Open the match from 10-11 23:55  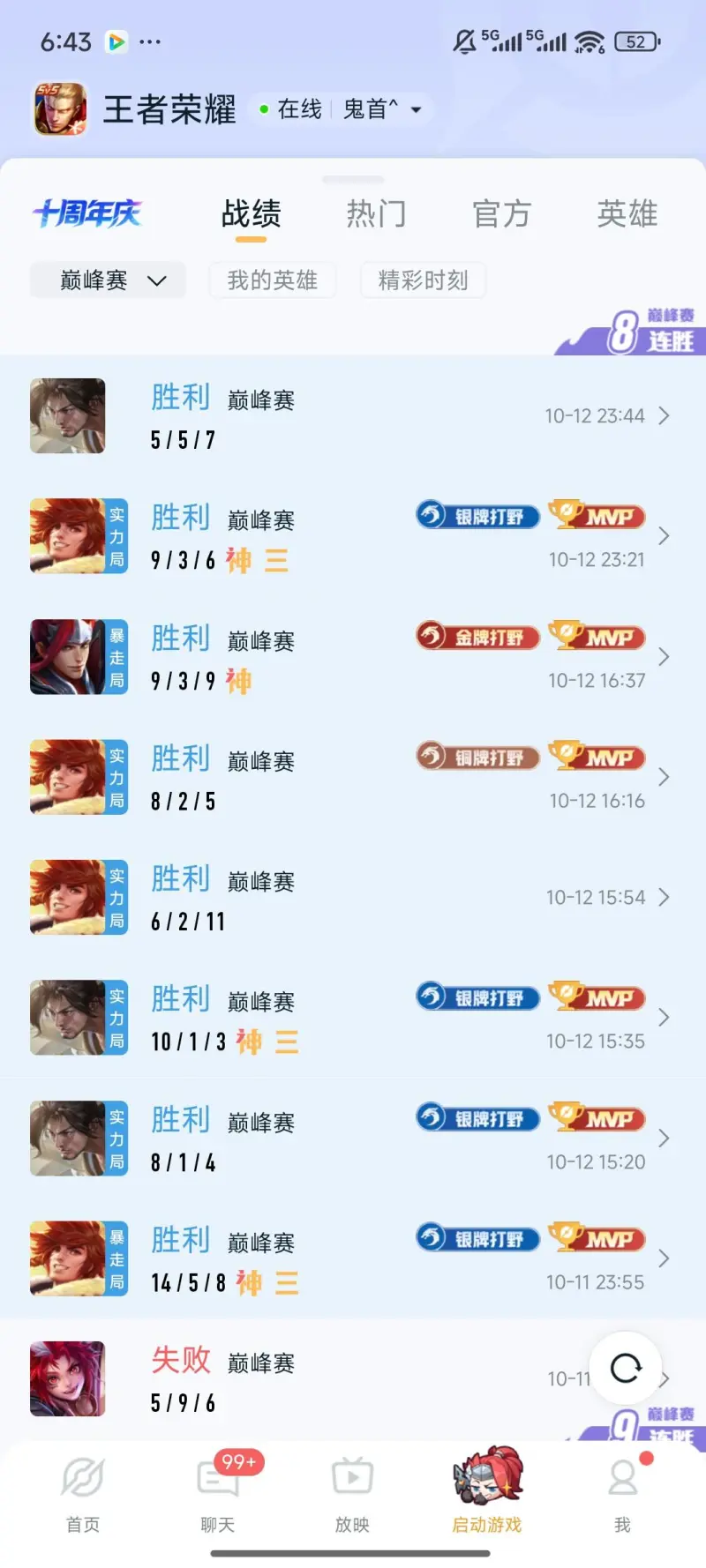click(x=353, y=1258)
